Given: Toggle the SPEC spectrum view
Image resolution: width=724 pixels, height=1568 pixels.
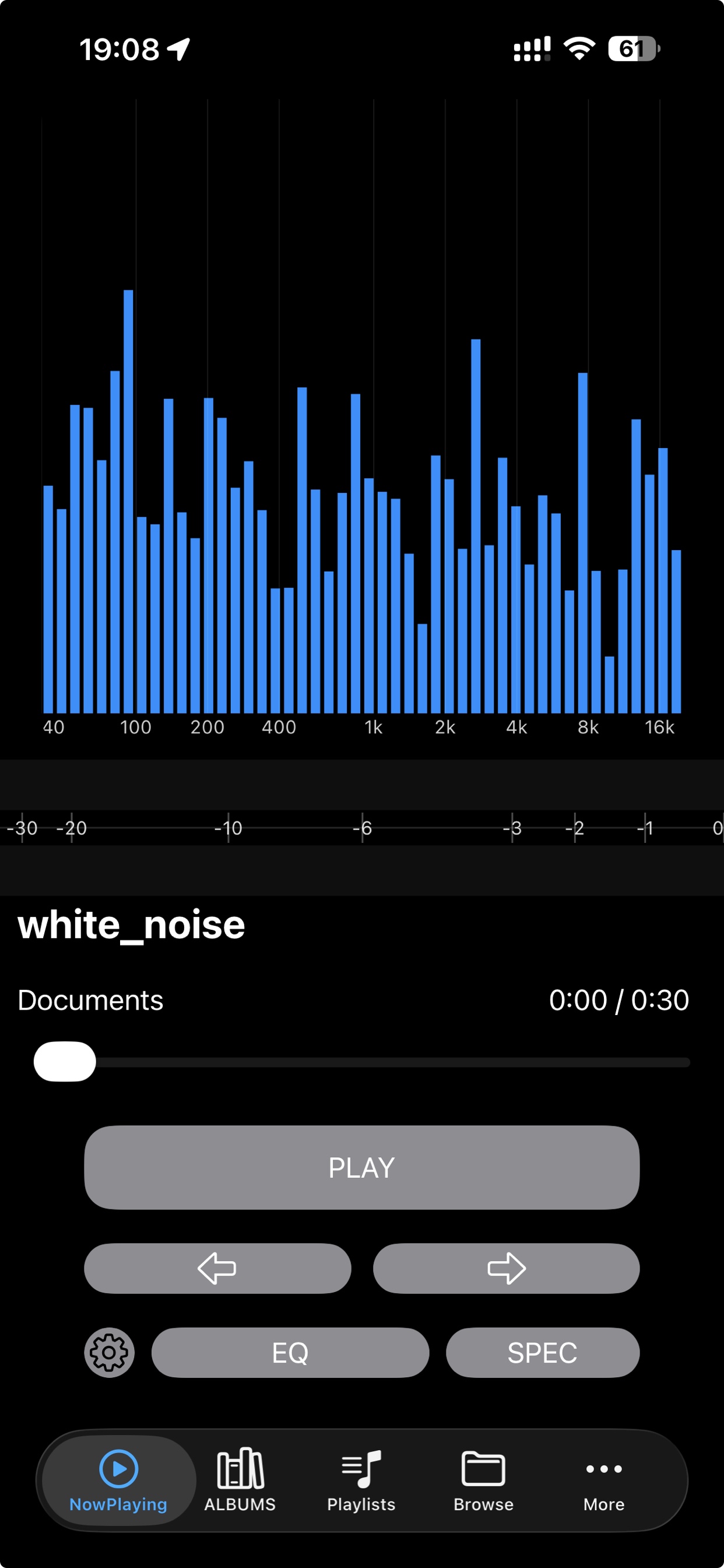Looking at the screenshot, I should pyautogui.click(x=543, y=1353).
